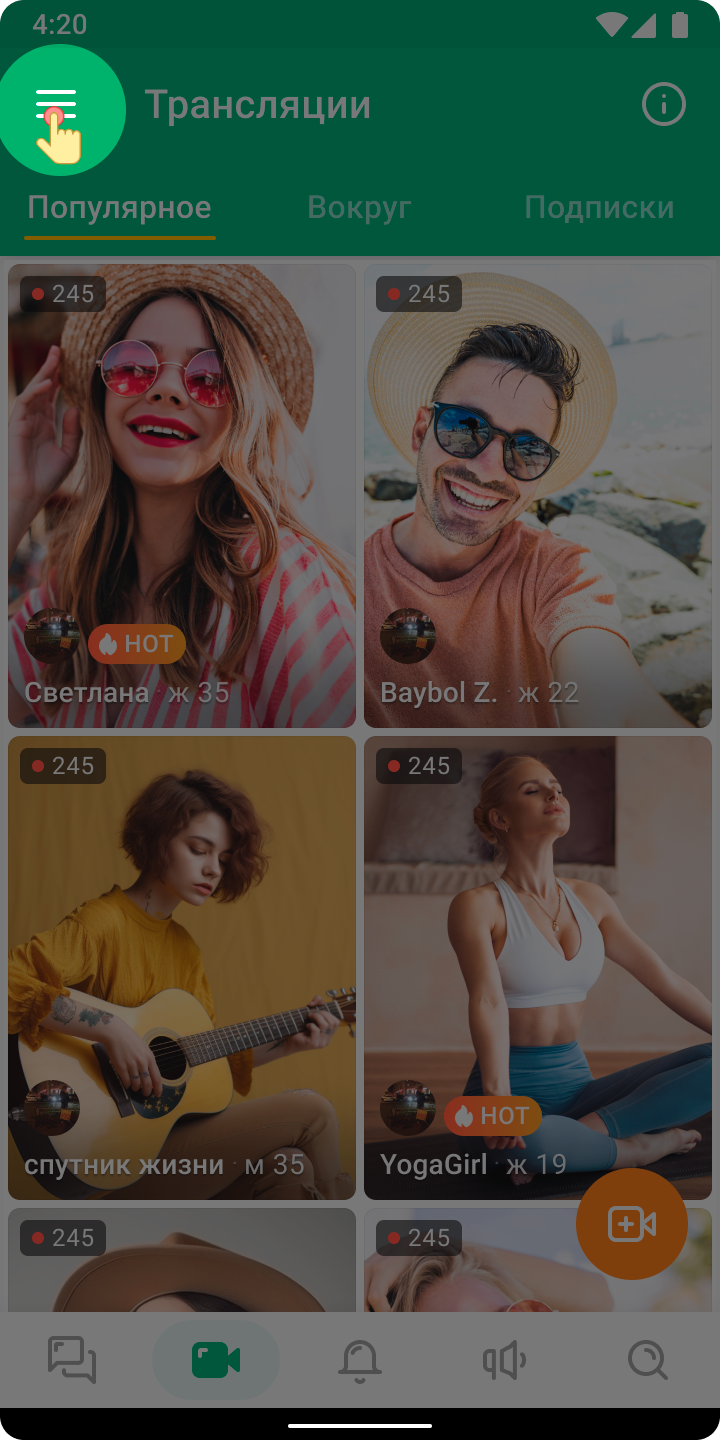Tap the info icon on the Трансляции screen
This screenshot has width=720, height=1440.
coord(663,103)
